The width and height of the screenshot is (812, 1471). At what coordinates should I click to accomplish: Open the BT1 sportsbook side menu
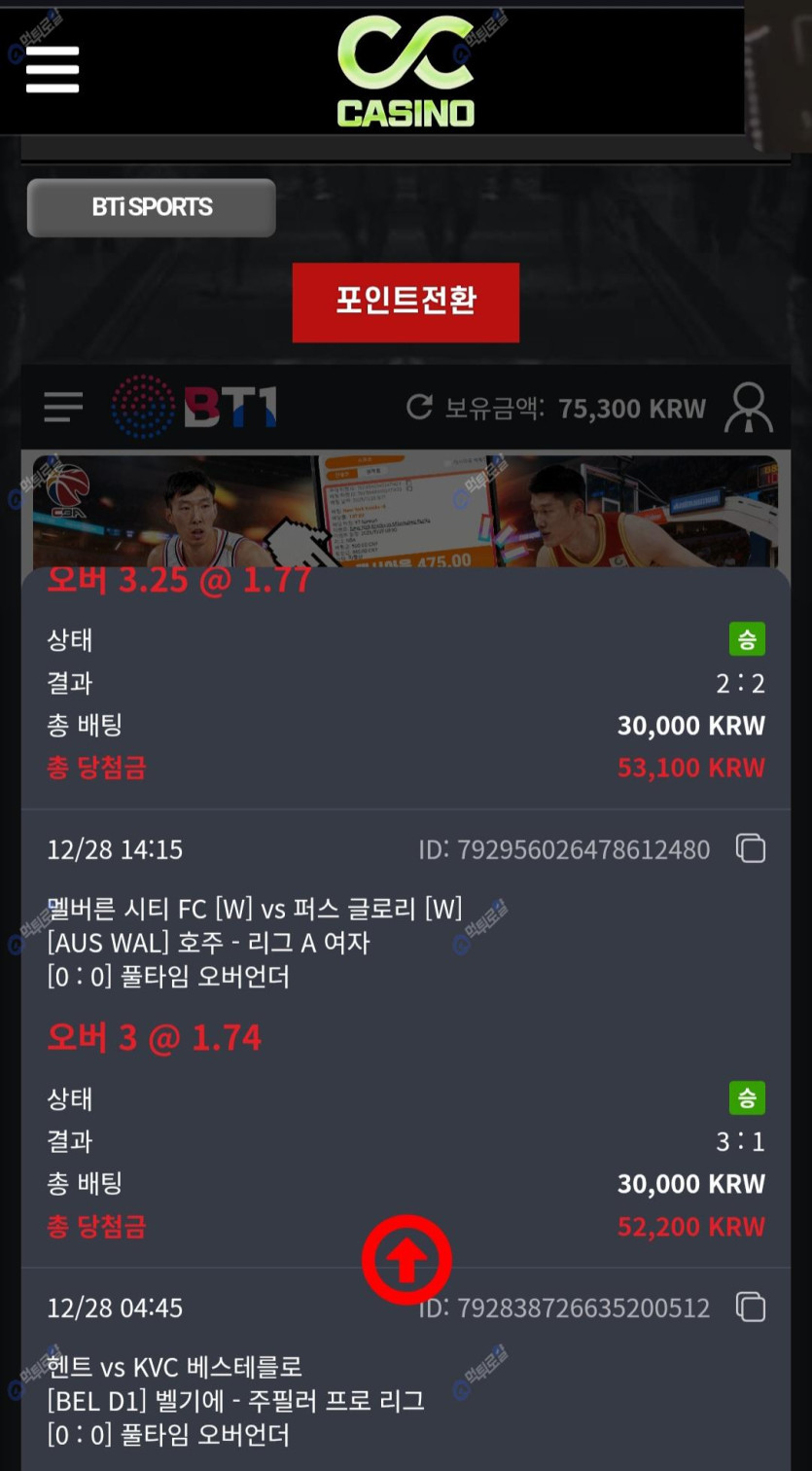(63, 407)
